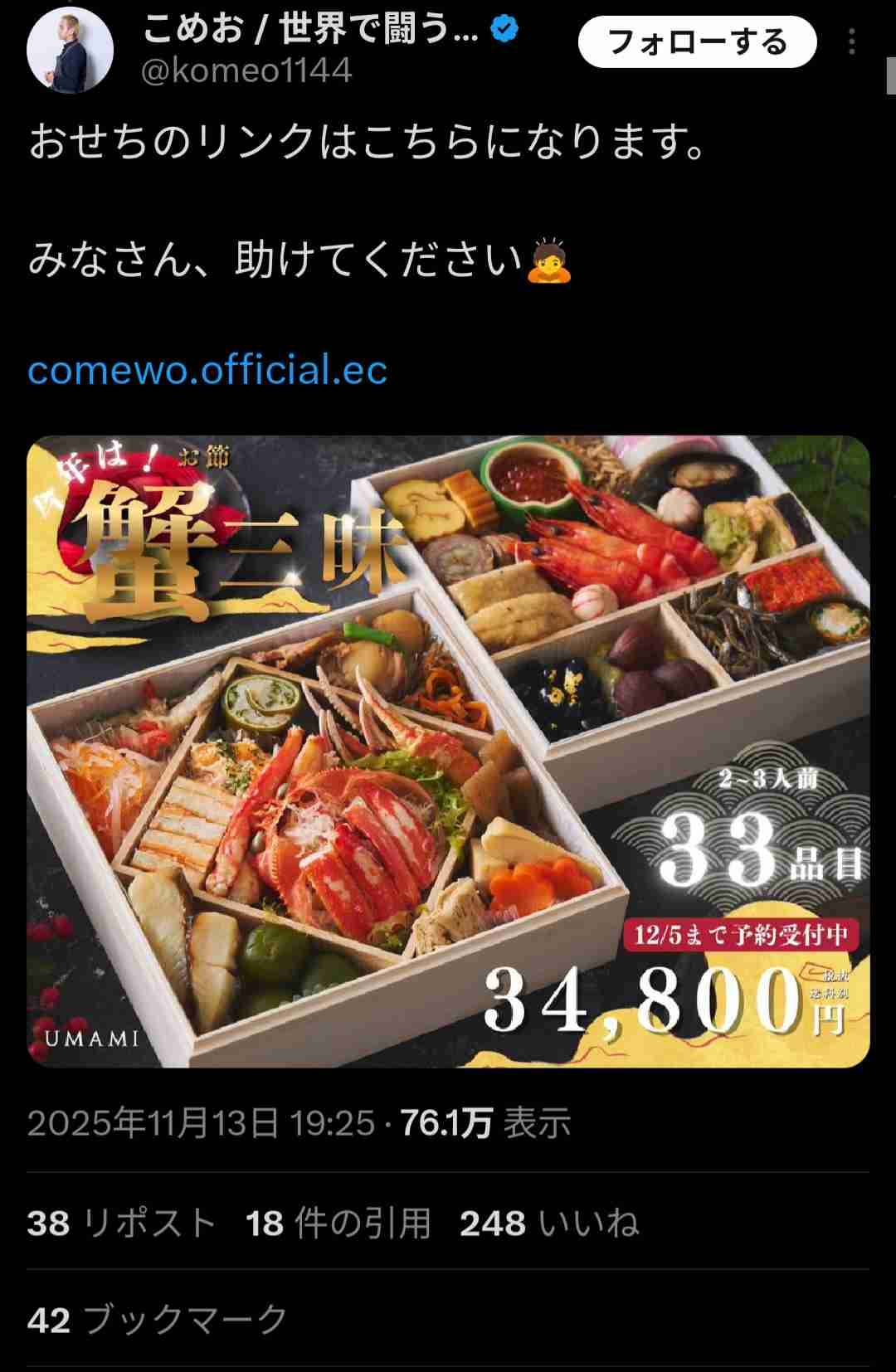Open the @komeo1144 account name
Viewport: 896px width, 1372px height.
pos(246,71)
